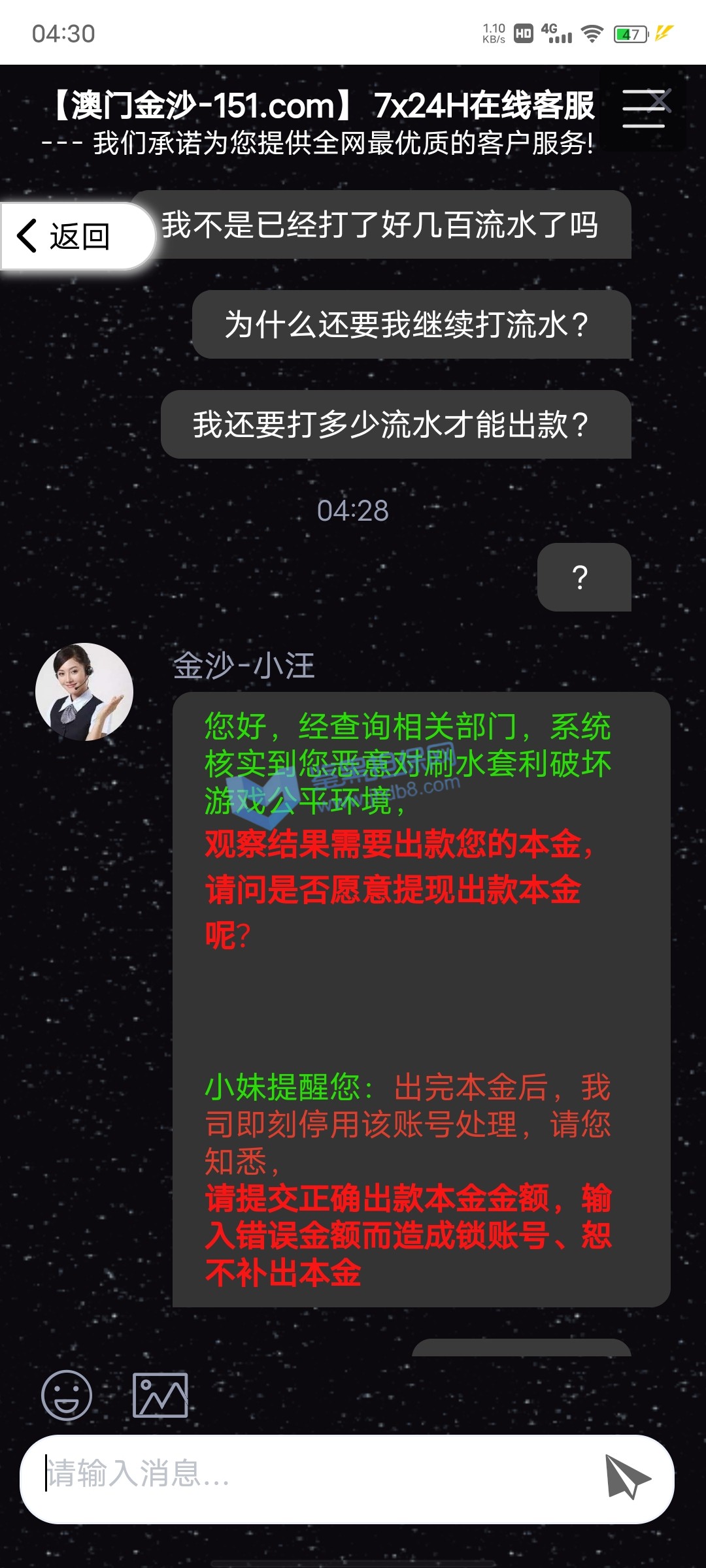Tap 金沙-小汪 agent's avatar
706x1568 pixels.
click(84, 692)
